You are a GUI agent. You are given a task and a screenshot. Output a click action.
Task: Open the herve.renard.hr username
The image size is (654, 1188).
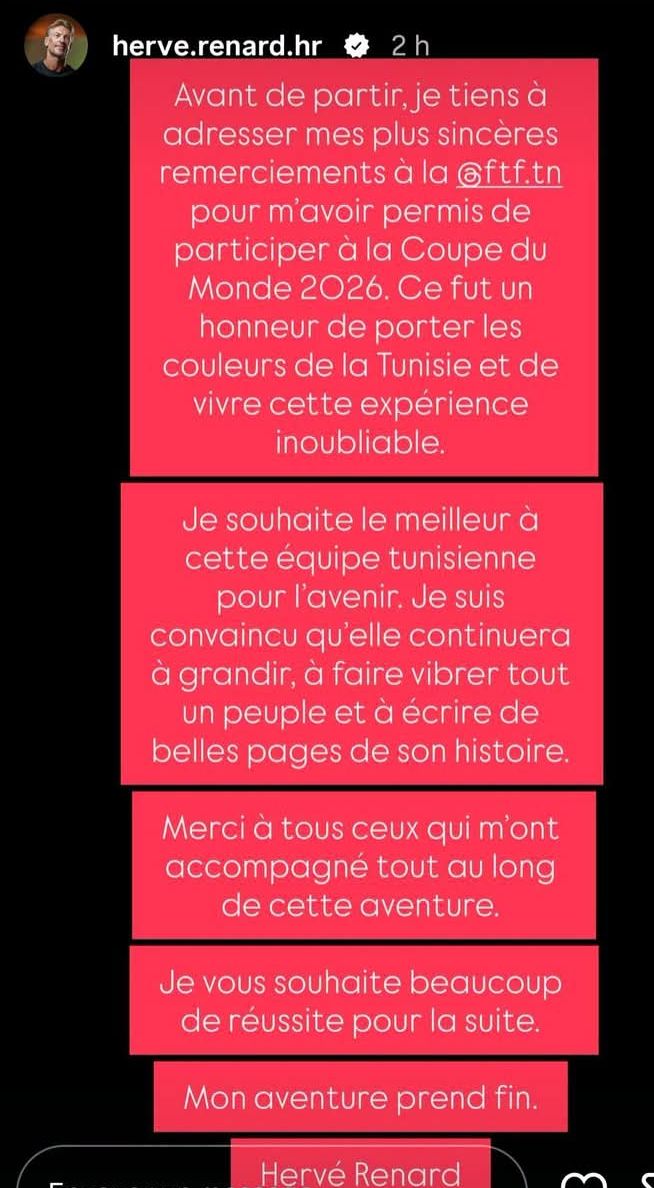pyautogui.click(x=217, y=46)
